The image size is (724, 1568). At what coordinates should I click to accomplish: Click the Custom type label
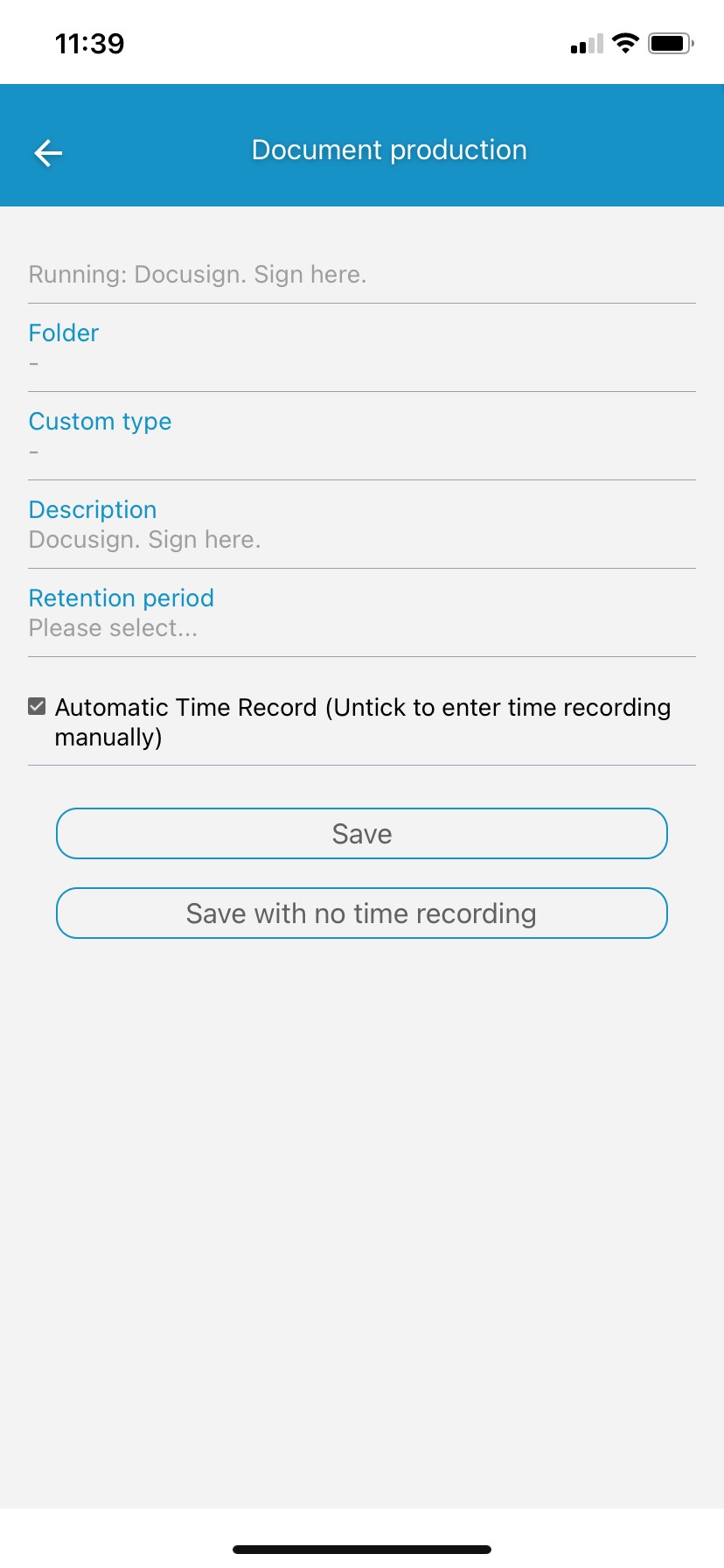pos(100,421)
